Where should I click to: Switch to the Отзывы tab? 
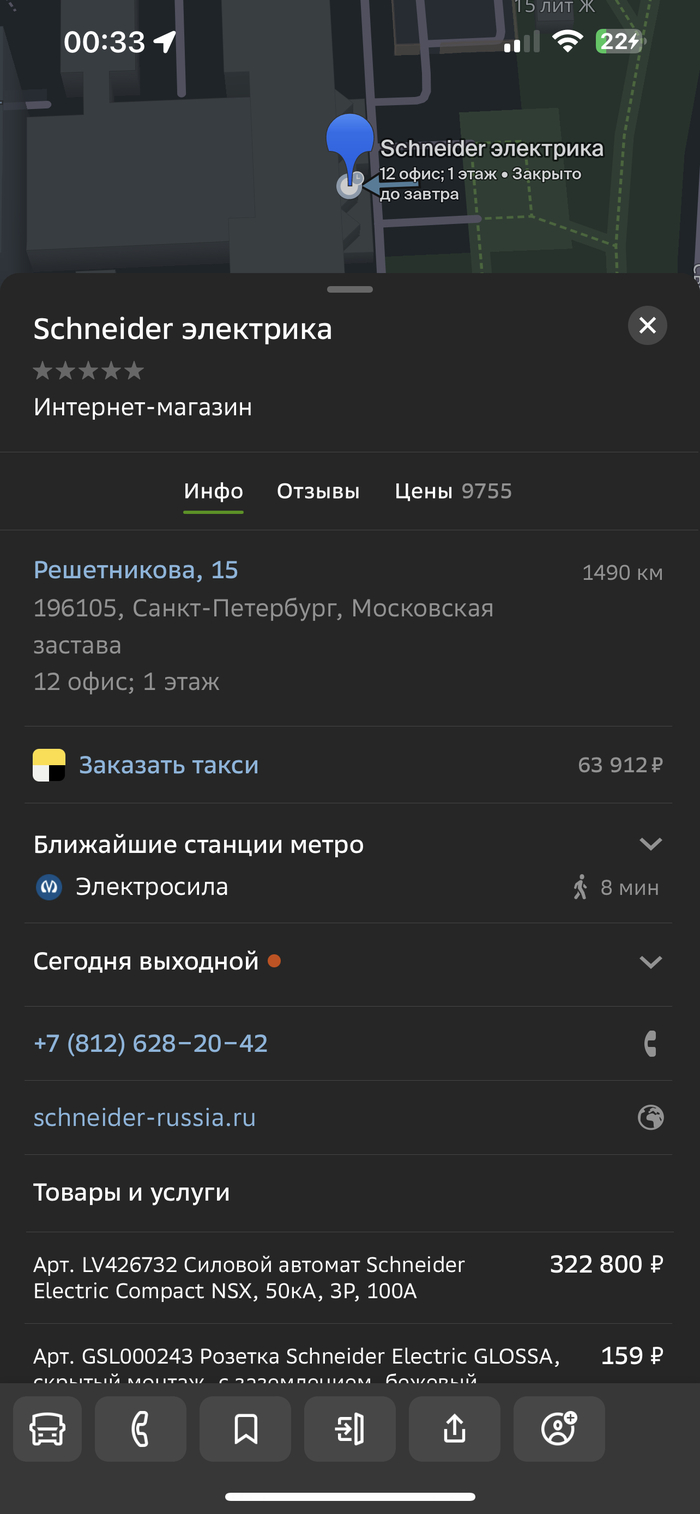[x=318, y=491]
